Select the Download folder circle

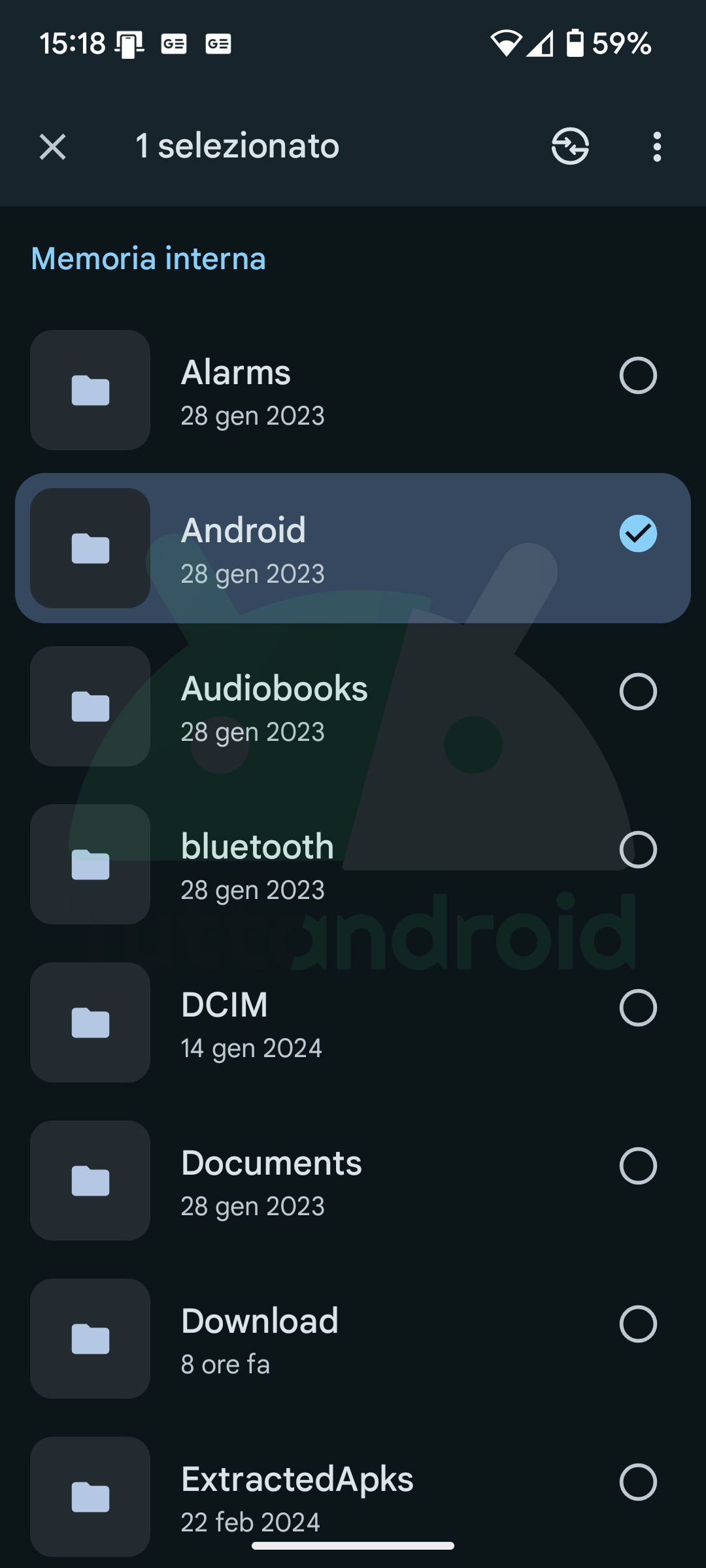638,1324
